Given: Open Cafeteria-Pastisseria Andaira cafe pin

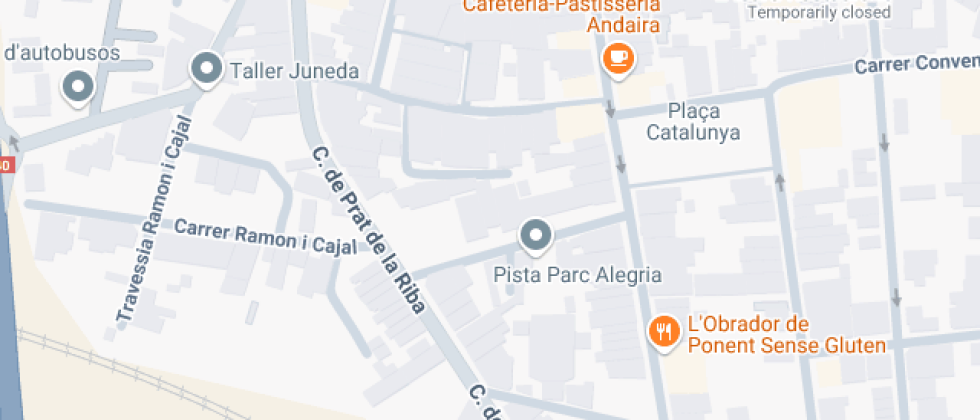Looking at the screenshot, I should click(619, 58).
